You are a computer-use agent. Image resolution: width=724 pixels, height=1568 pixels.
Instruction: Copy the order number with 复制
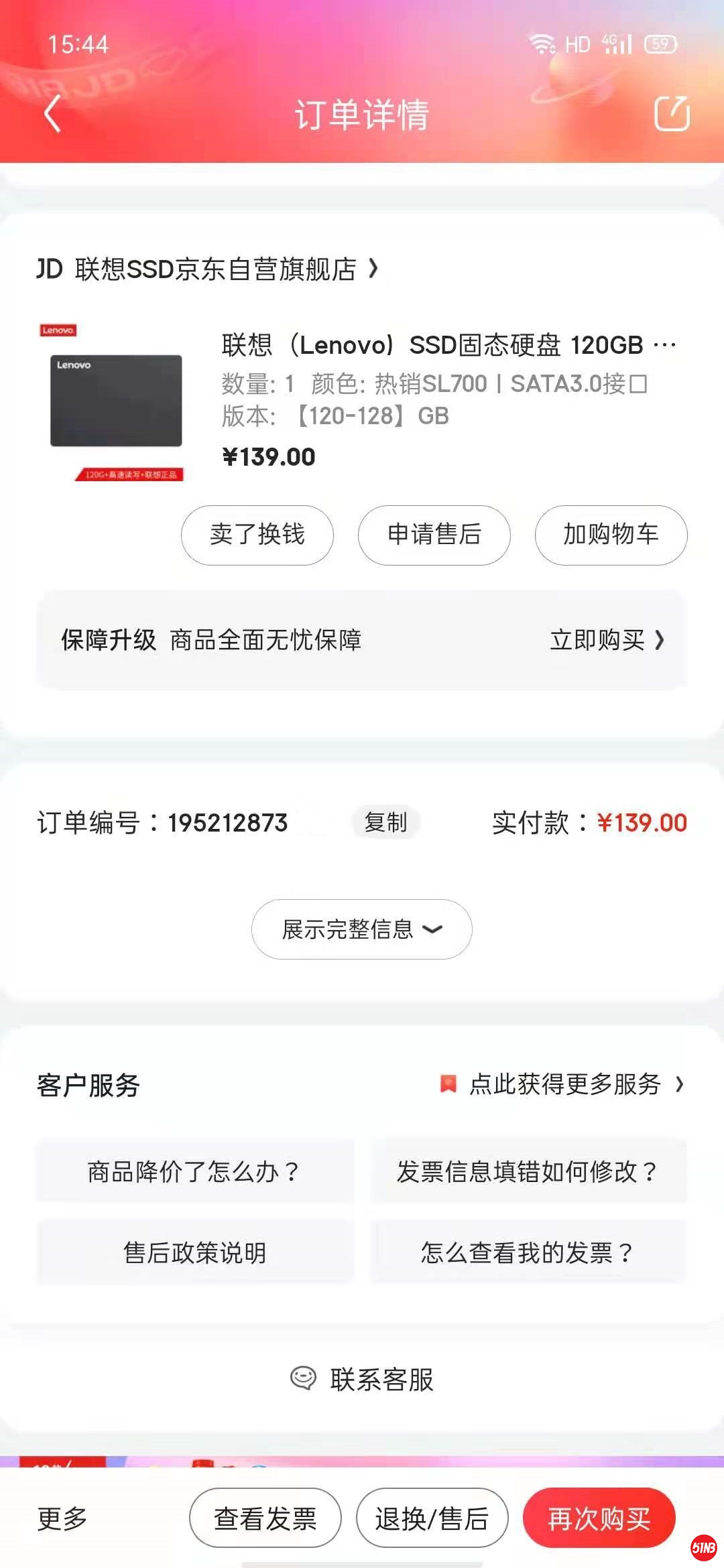click(385, 822)
